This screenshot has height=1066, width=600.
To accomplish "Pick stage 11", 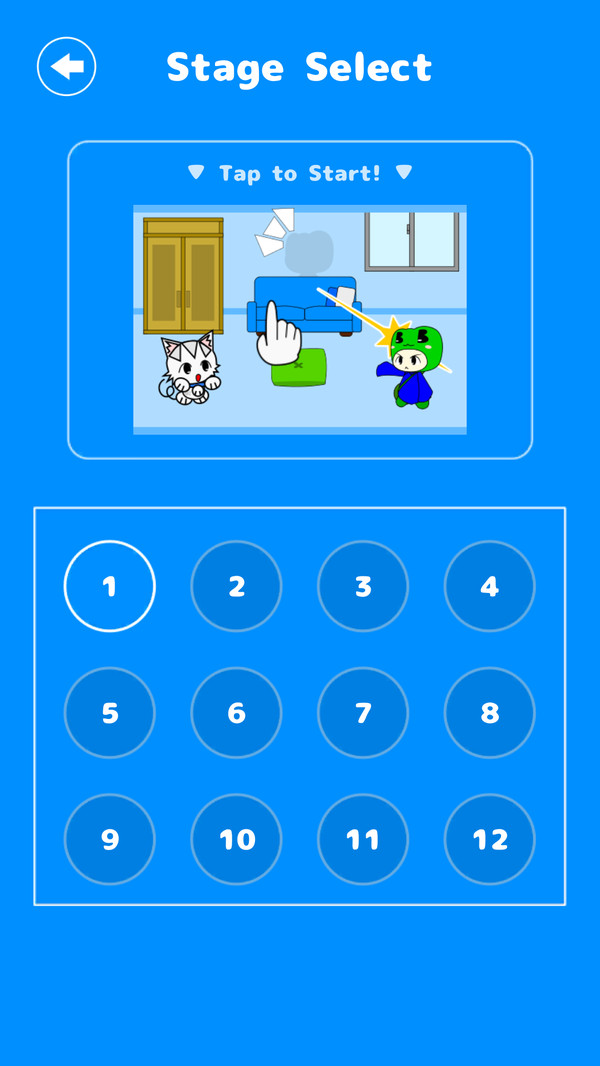I will coord(363,839).
